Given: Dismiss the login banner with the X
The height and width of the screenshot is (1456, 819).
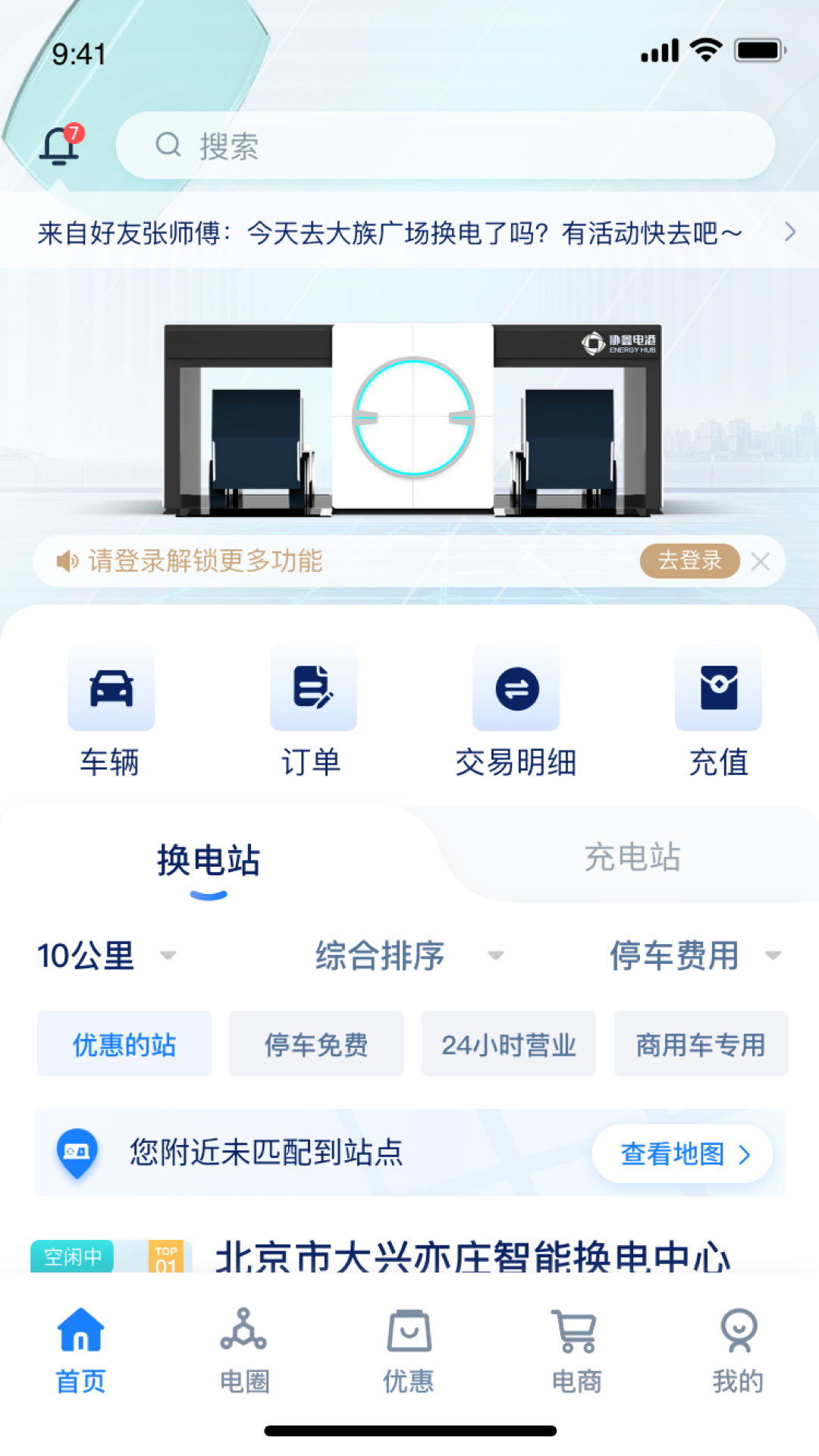Looking at the screenshot, I should click(761, 561).
